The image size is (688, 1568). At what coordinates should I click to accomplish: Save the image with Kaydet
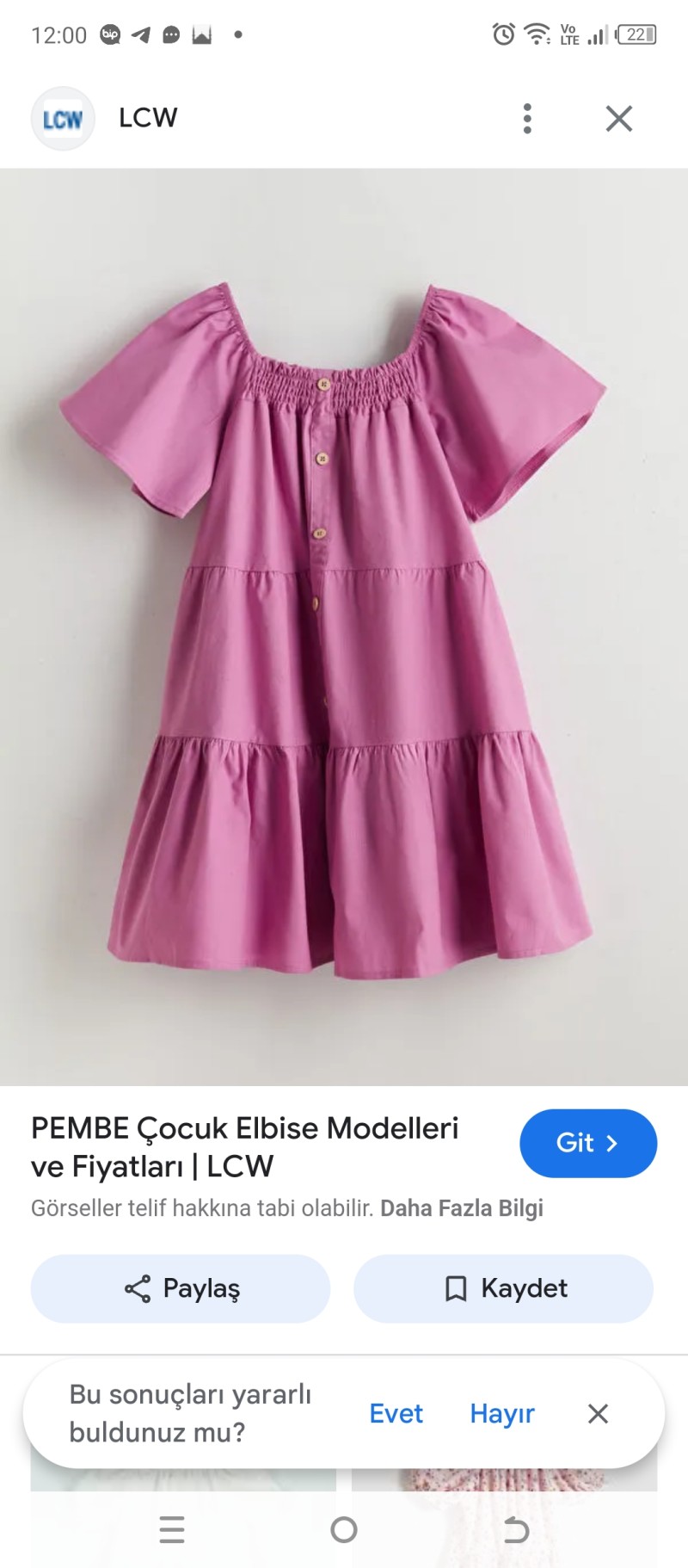point(503,1288)
